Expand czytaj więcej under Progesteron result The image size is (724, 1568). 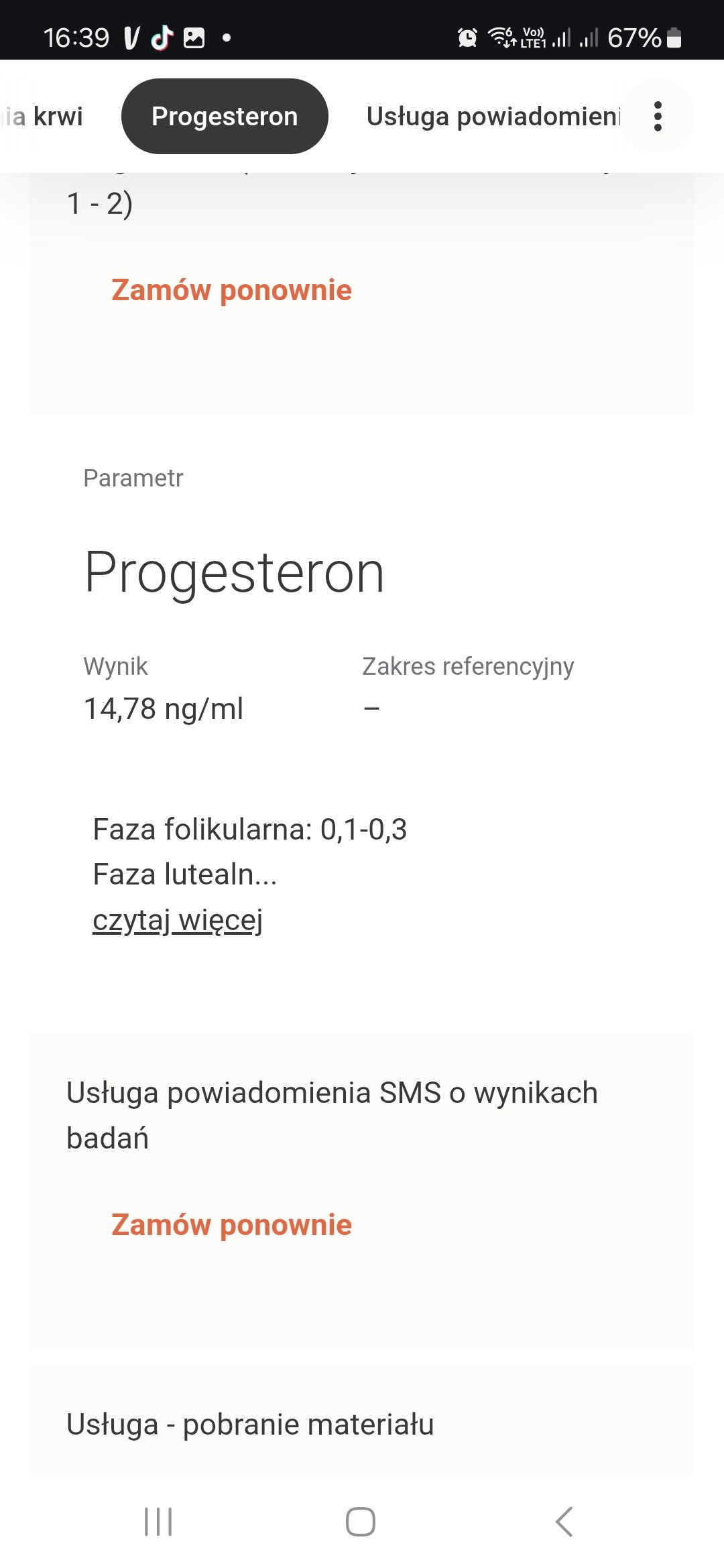(178, 920)
